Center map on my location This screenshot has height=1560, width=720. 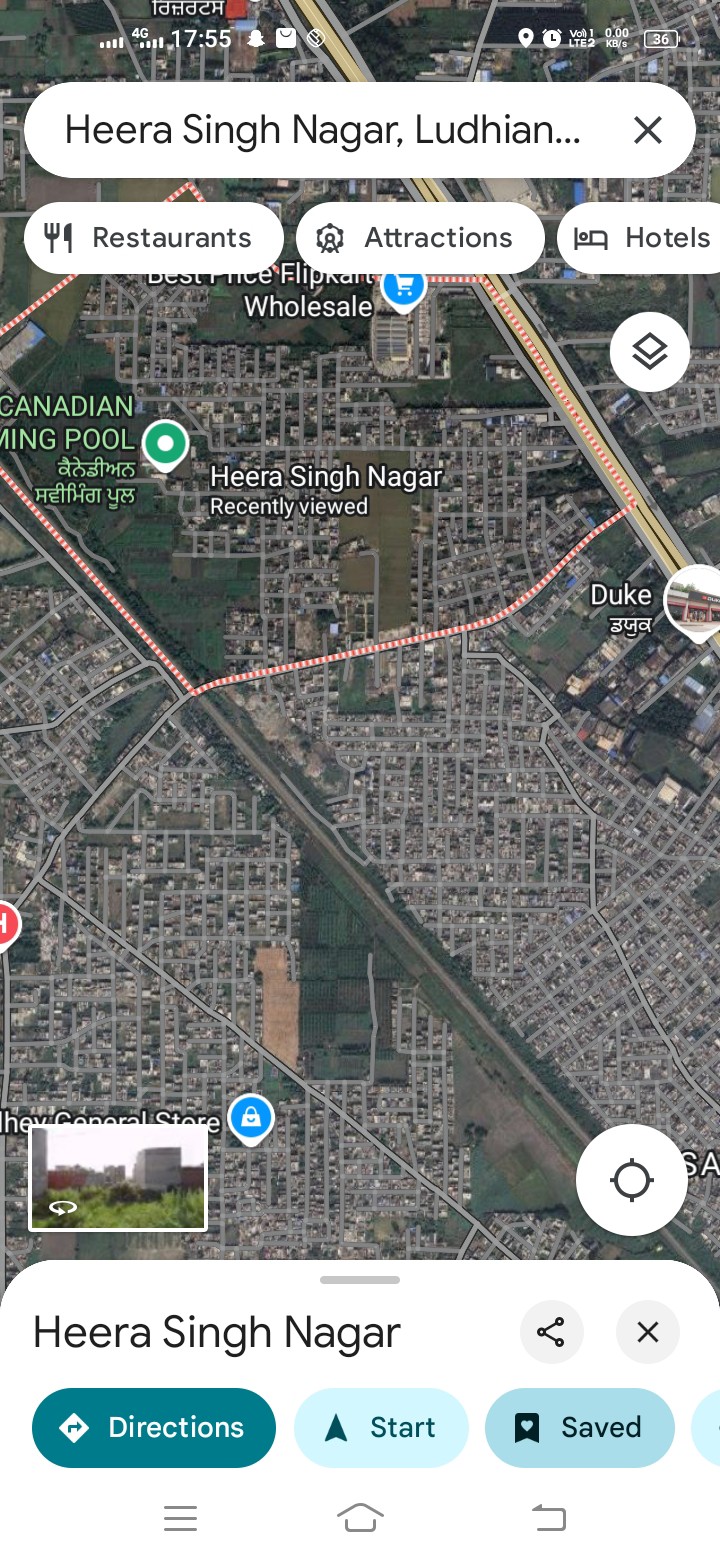coord(631,1180)
